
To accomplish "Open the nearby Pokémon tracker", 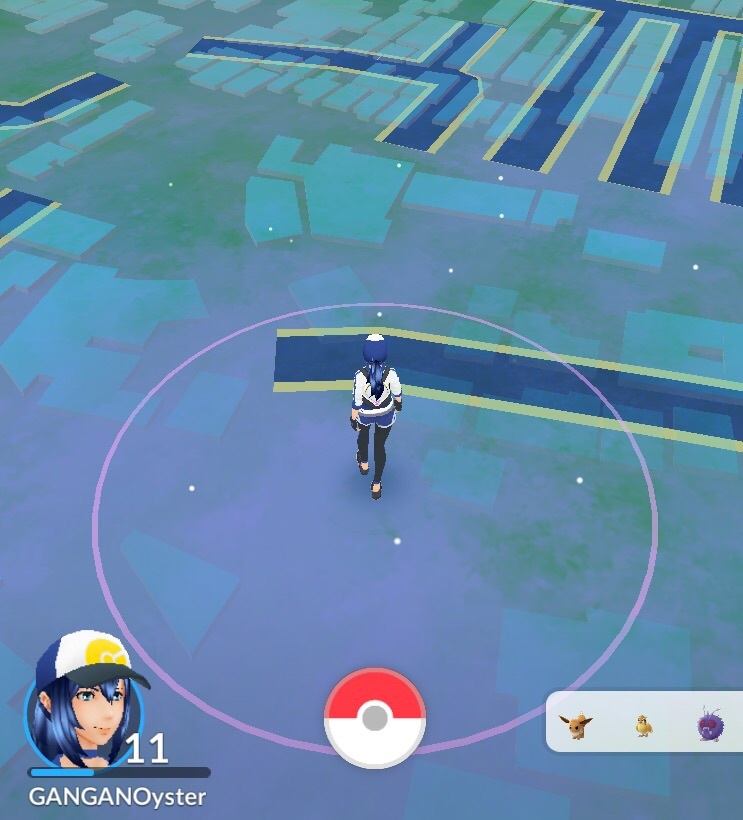I will (645, 724).
